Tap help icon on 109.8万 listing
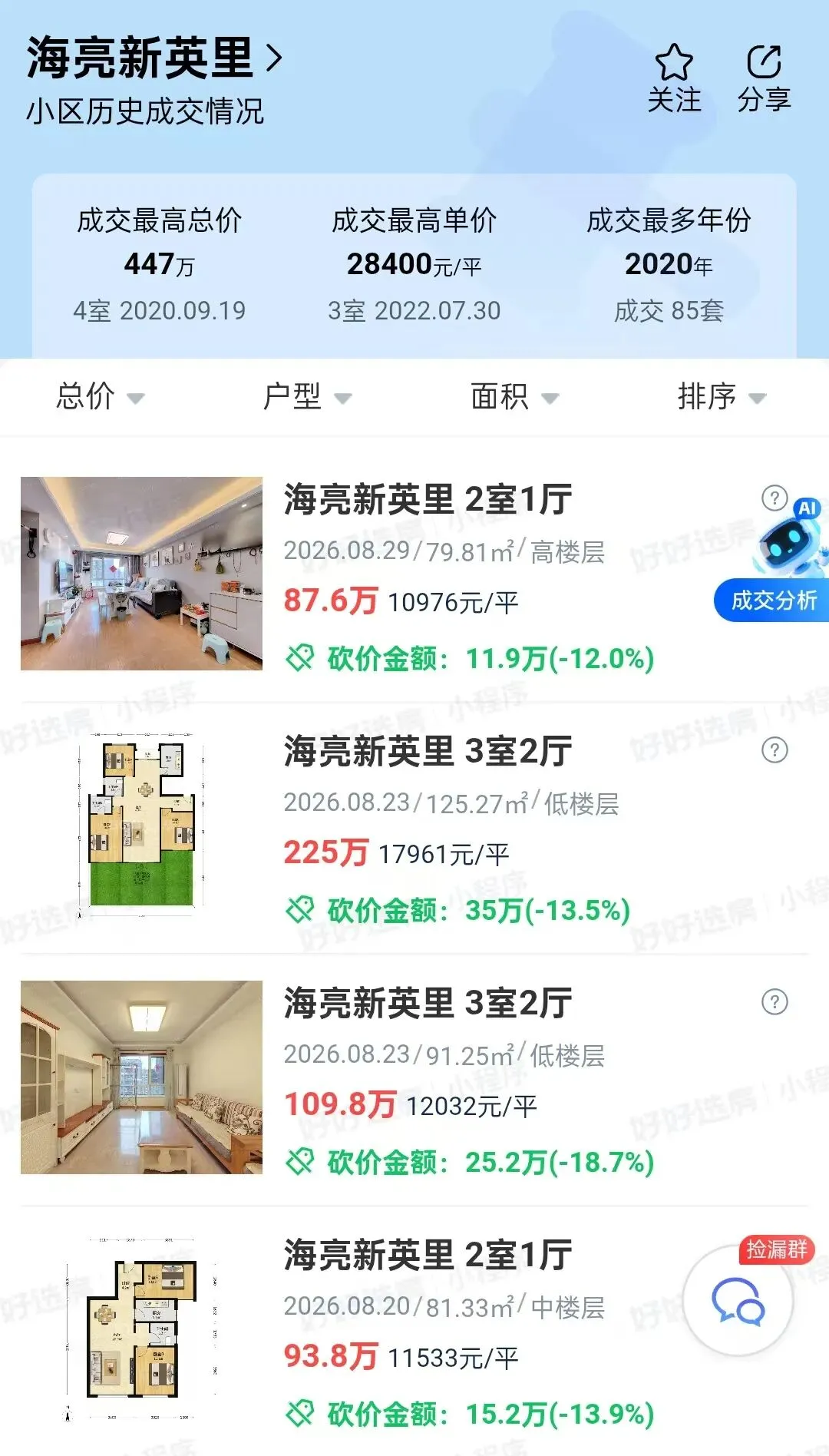Screen dimensions: 829x1456 coord(775,1002)
